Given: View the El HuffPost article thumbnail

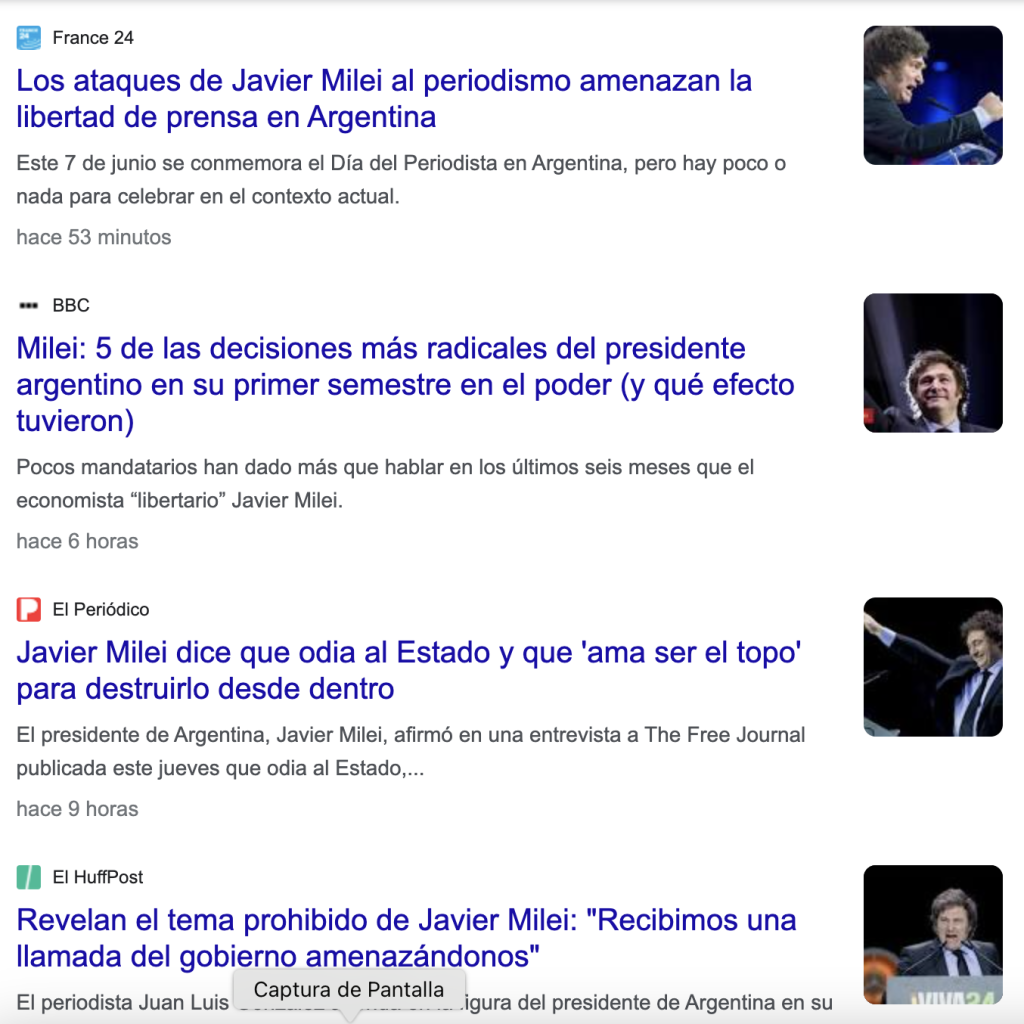Looking at the screenshot, I should point(932,933).
